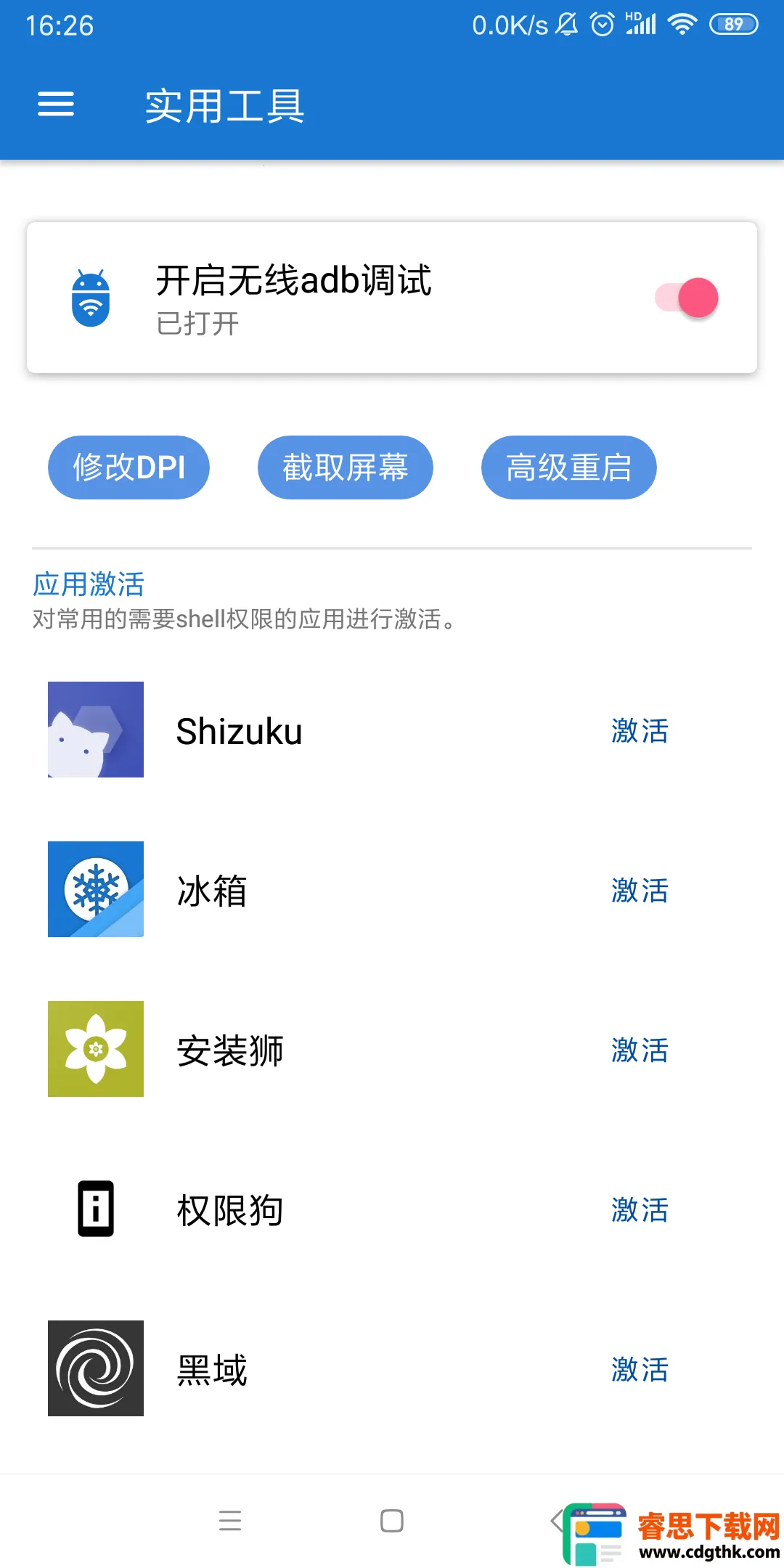The width and height of the screenshot is (784, 1568).
Task: Tap the 修改DPI chip
Action: pyautogui.click(x=129, y=467)
